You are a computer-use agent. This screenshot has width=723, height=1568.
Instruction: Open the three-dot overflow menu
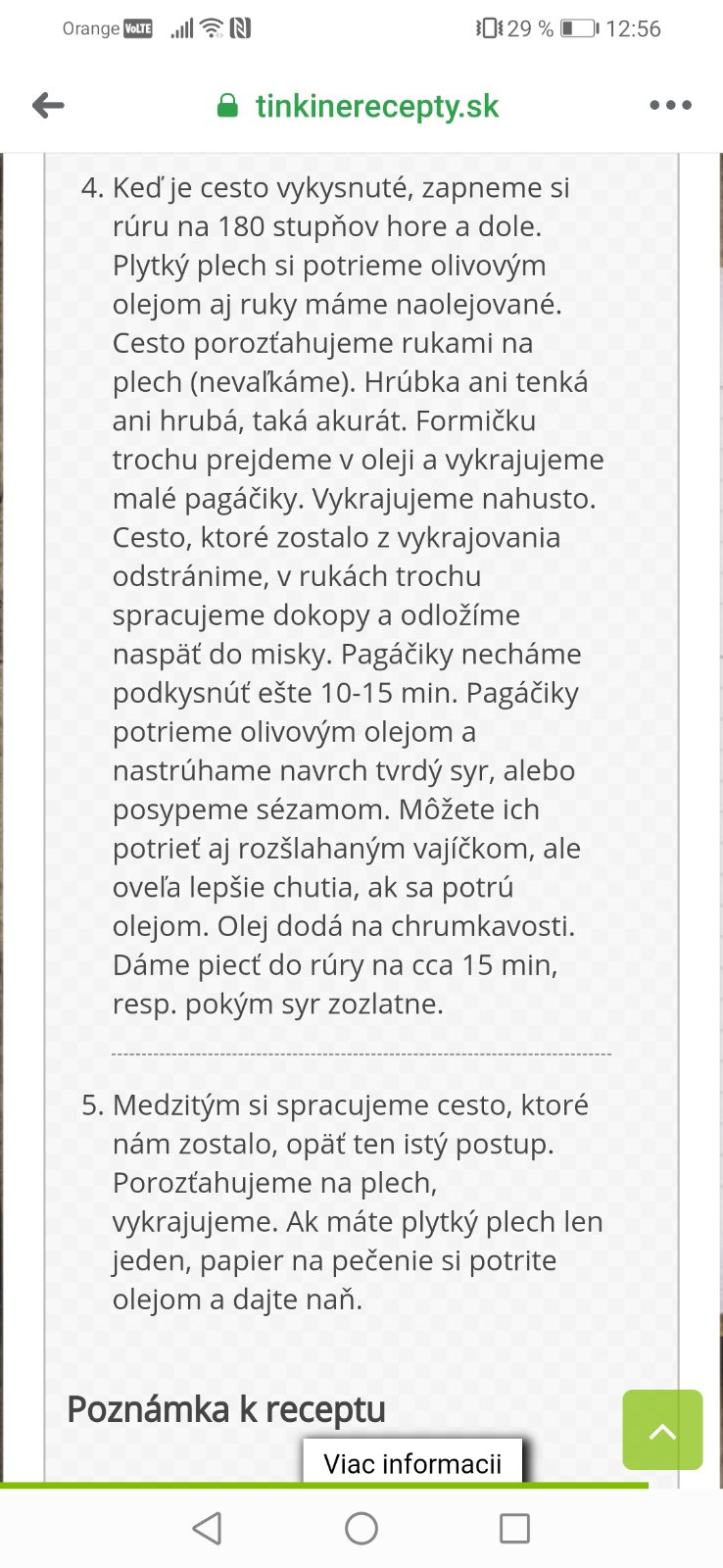tap(671, 106)
